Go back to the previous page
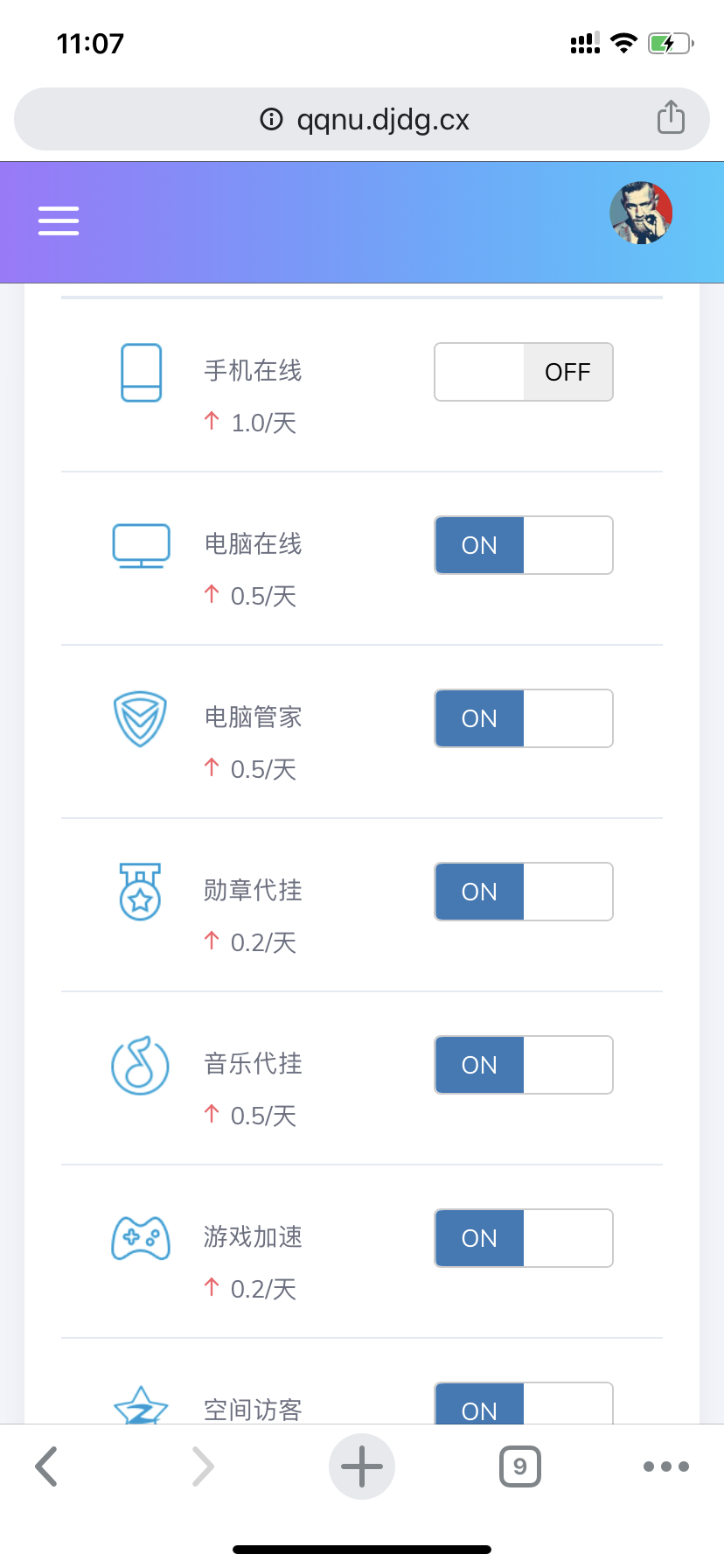This screenshot has width=724, height=1568. tap(46, 1466)
